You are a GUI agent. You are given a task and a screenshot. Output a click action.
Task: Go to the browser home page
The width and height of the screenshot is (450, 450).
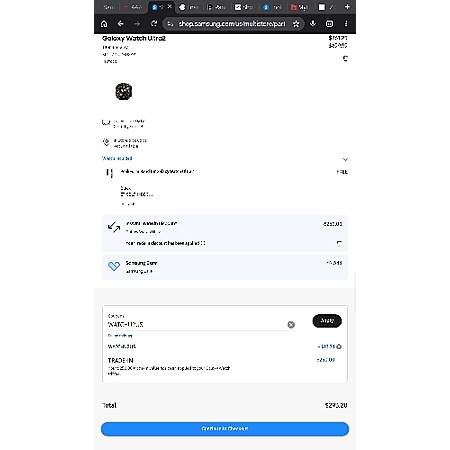pos(104,24)
